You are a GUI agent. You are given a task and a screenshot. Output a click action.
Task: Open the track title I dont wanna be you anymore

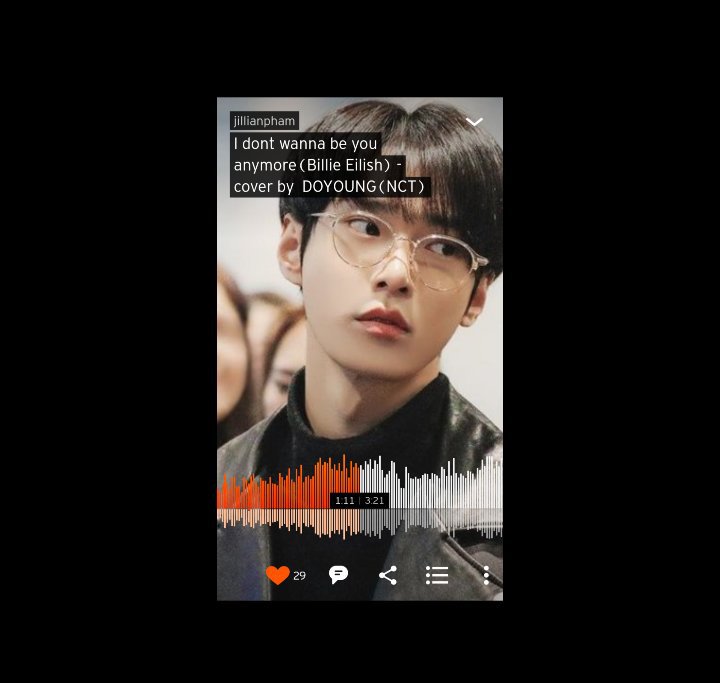coord(318,165)
